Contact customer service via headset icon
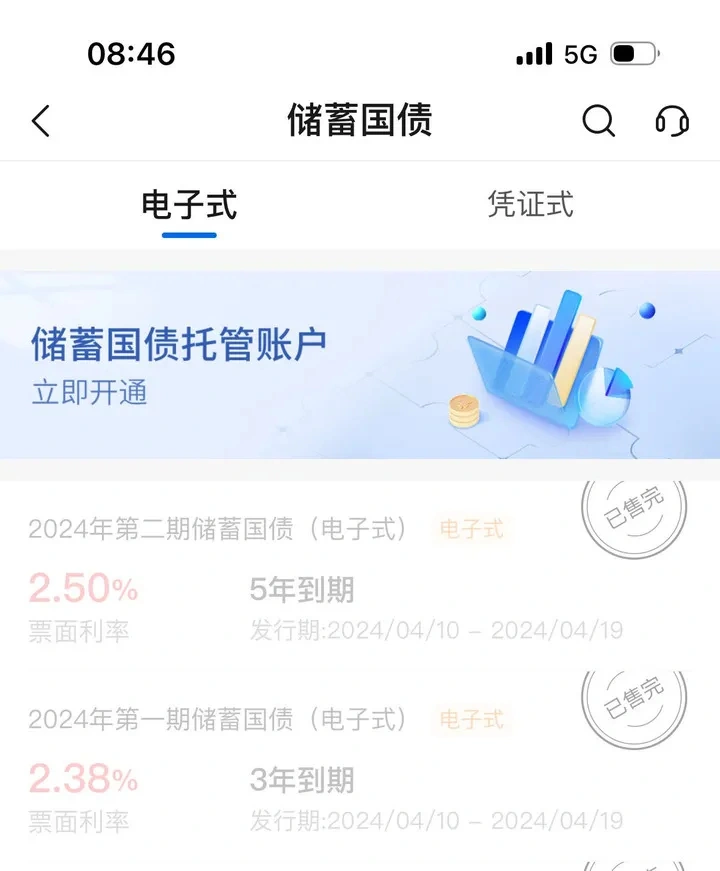 pos(672,122)
